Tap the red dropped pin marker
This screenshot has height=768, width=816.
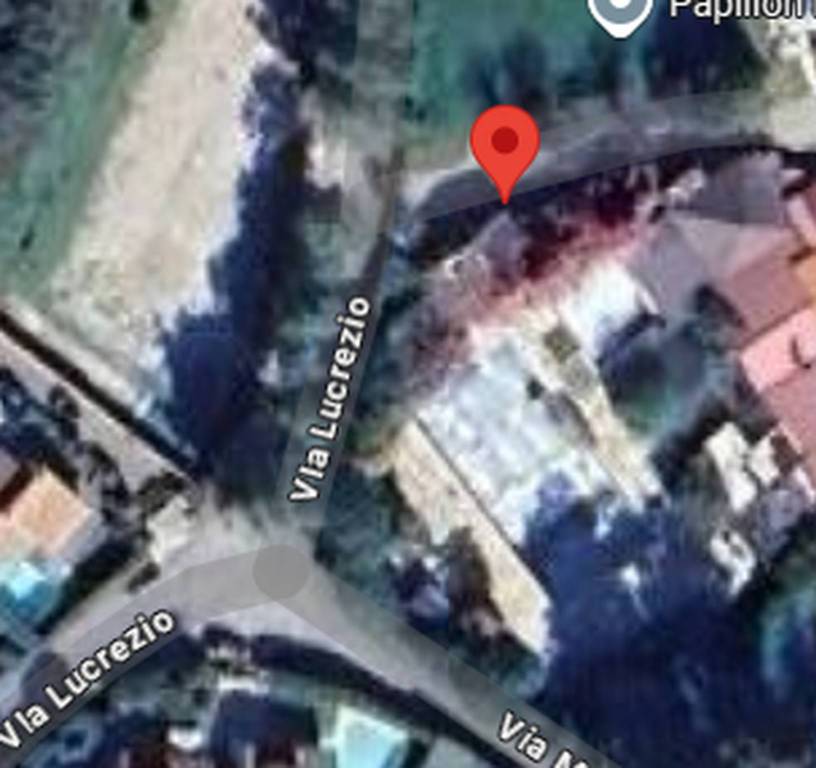point(505,146)
